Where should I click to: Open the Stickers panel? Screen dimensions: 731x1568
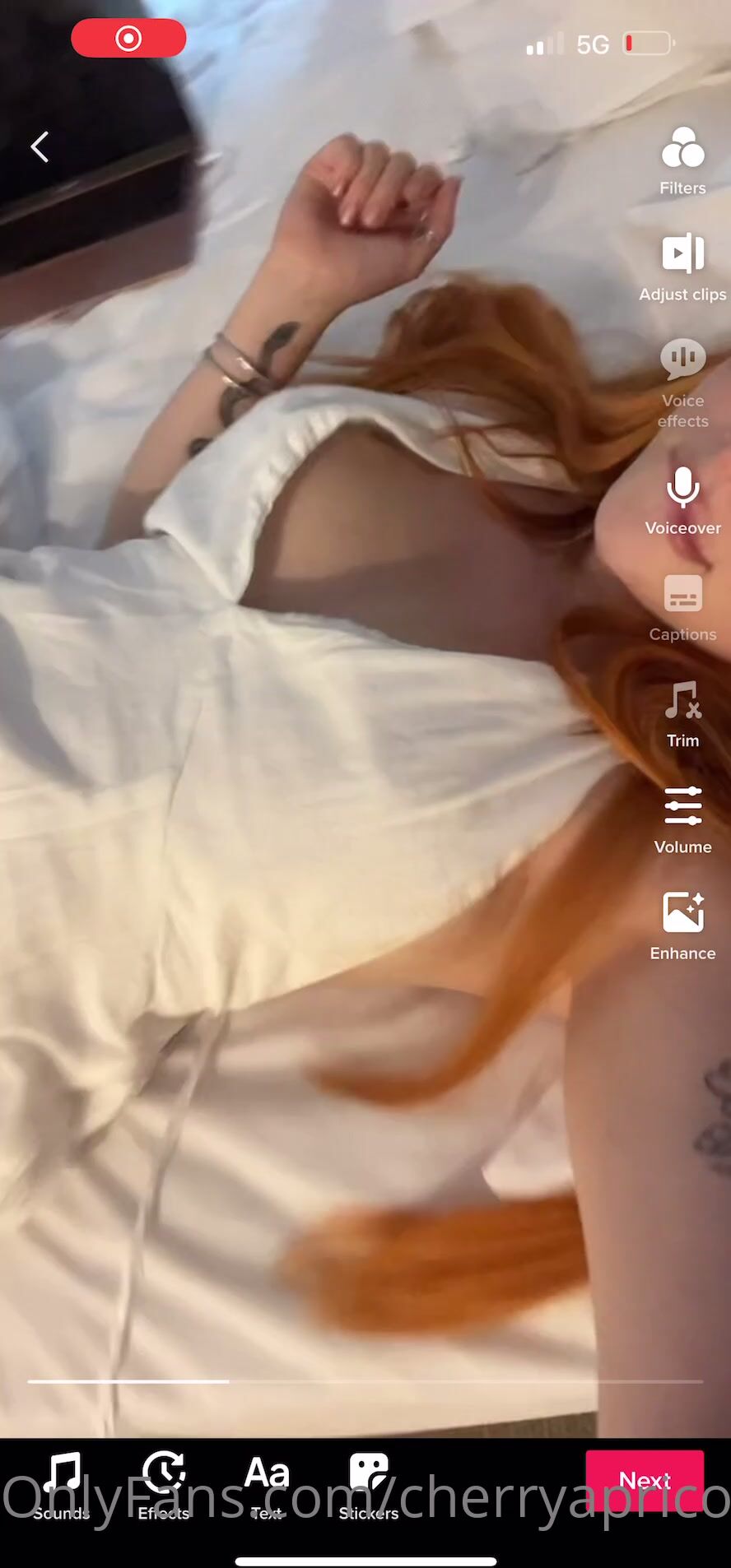(x=368, y=1485)
